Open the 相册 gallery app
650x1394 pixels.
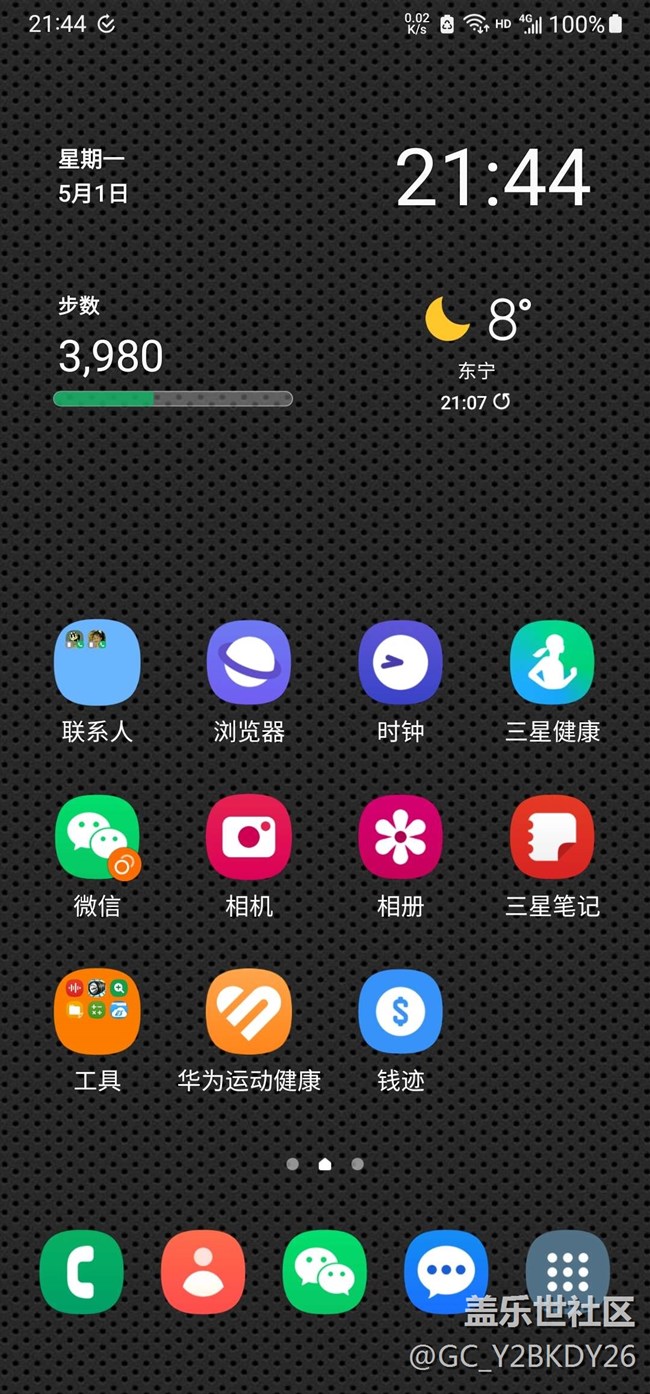400,837
